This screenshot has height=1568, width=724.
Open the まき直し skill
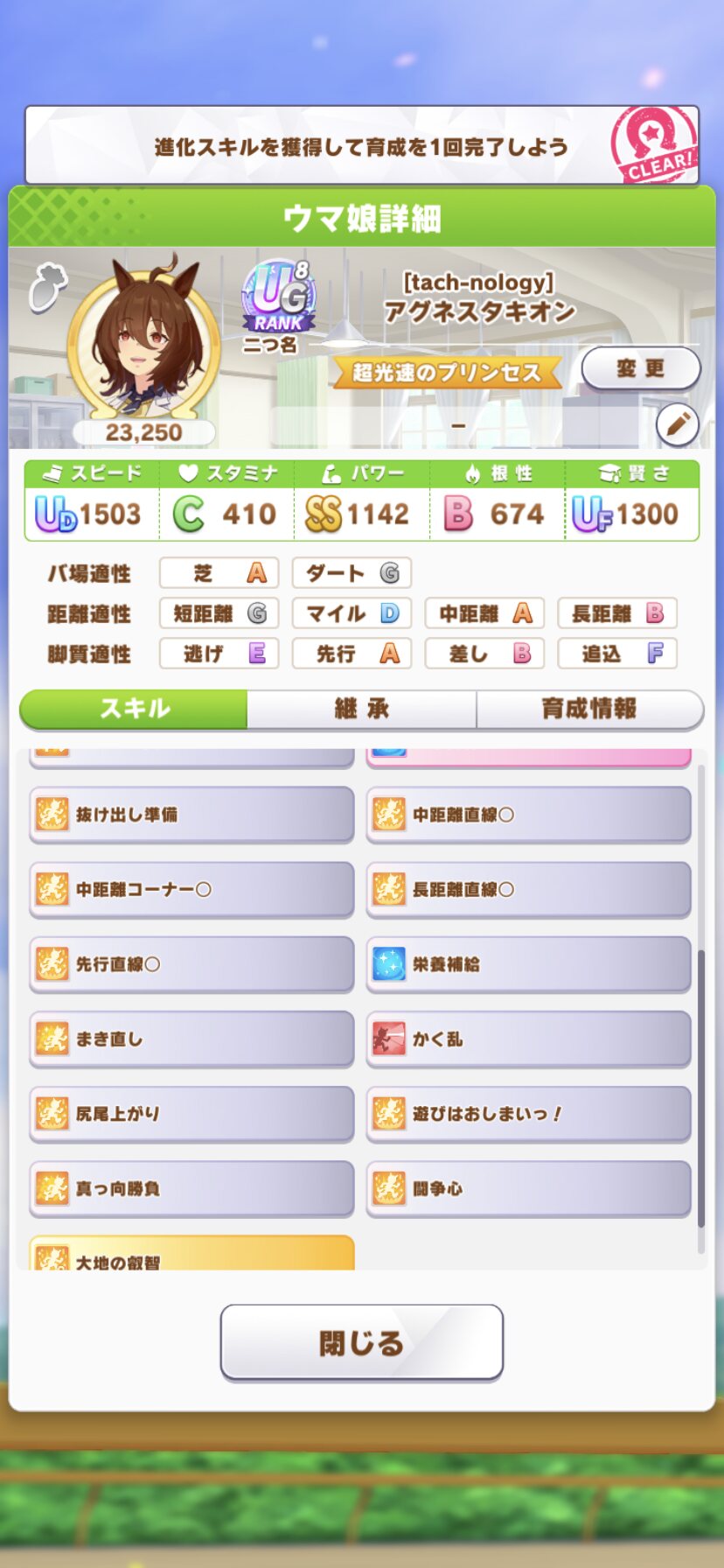pos(191,1039)
